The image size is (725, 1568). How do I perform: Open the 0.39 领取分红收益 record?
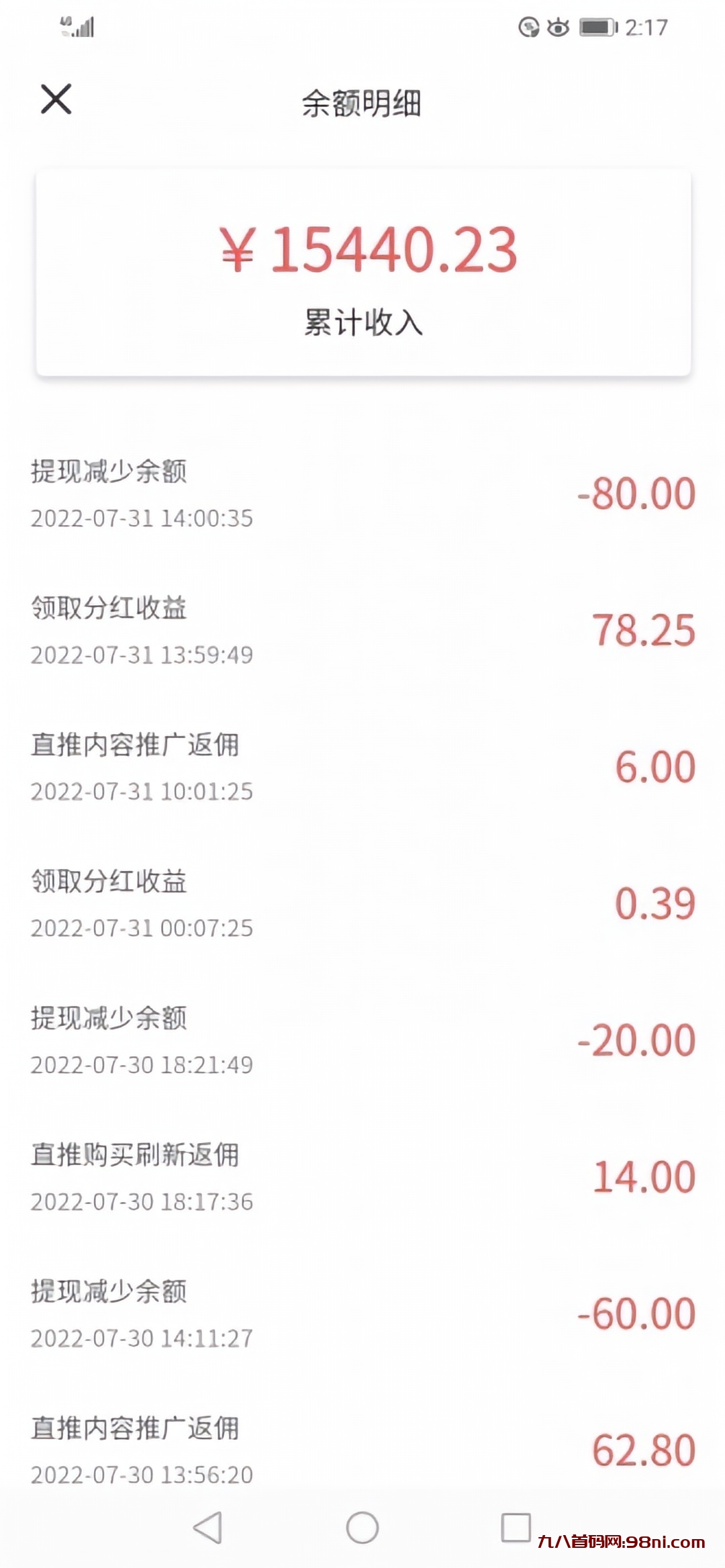362,903
